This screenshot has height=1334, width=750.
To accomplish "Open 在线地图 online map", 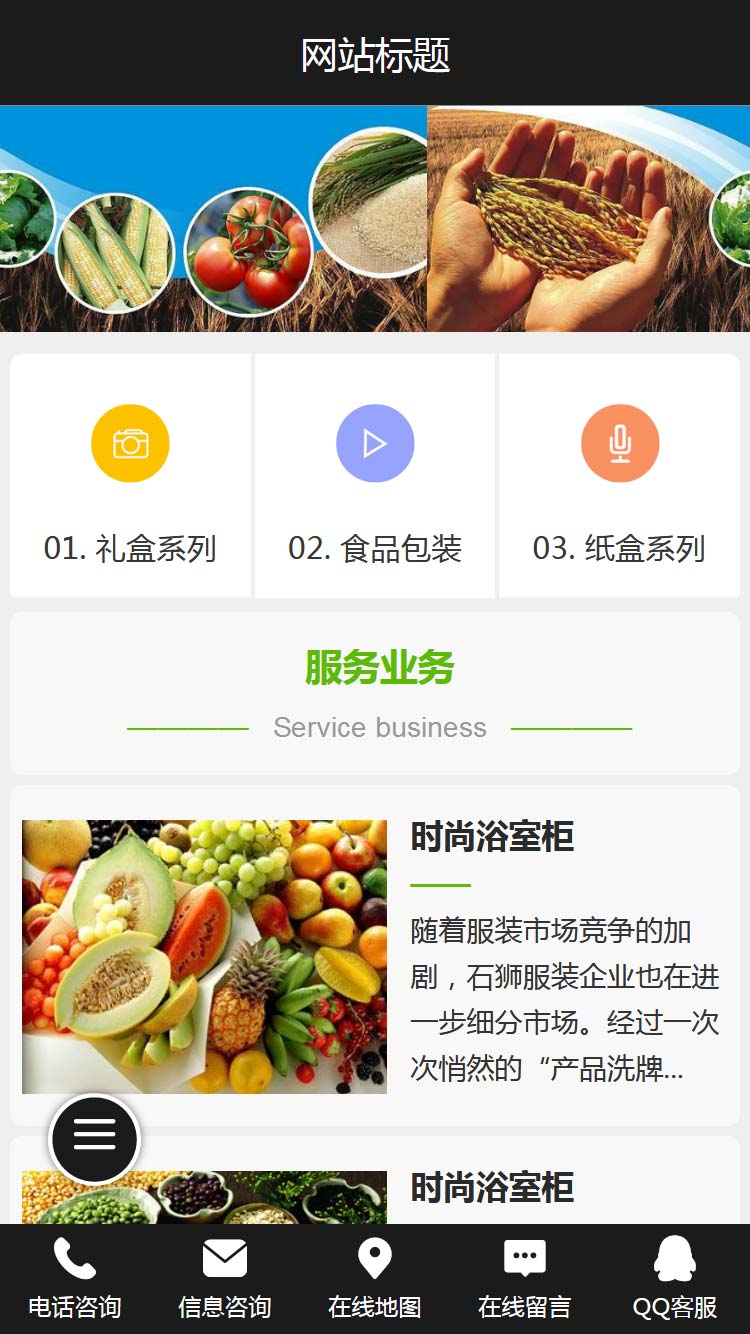I will pyautogui.click(x=375, y=1278).
